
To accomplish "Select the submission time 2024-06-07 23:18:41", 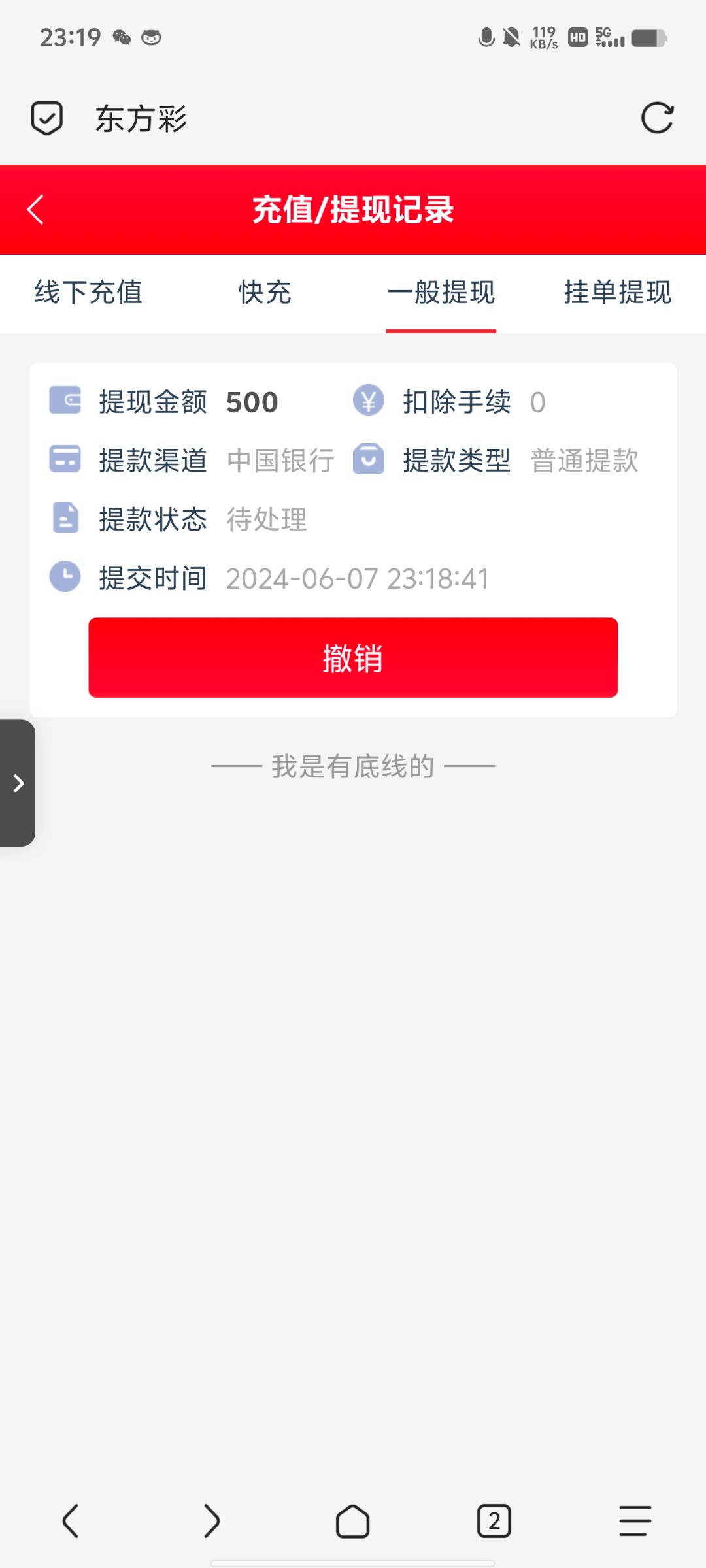I will (x=358, y=578).
